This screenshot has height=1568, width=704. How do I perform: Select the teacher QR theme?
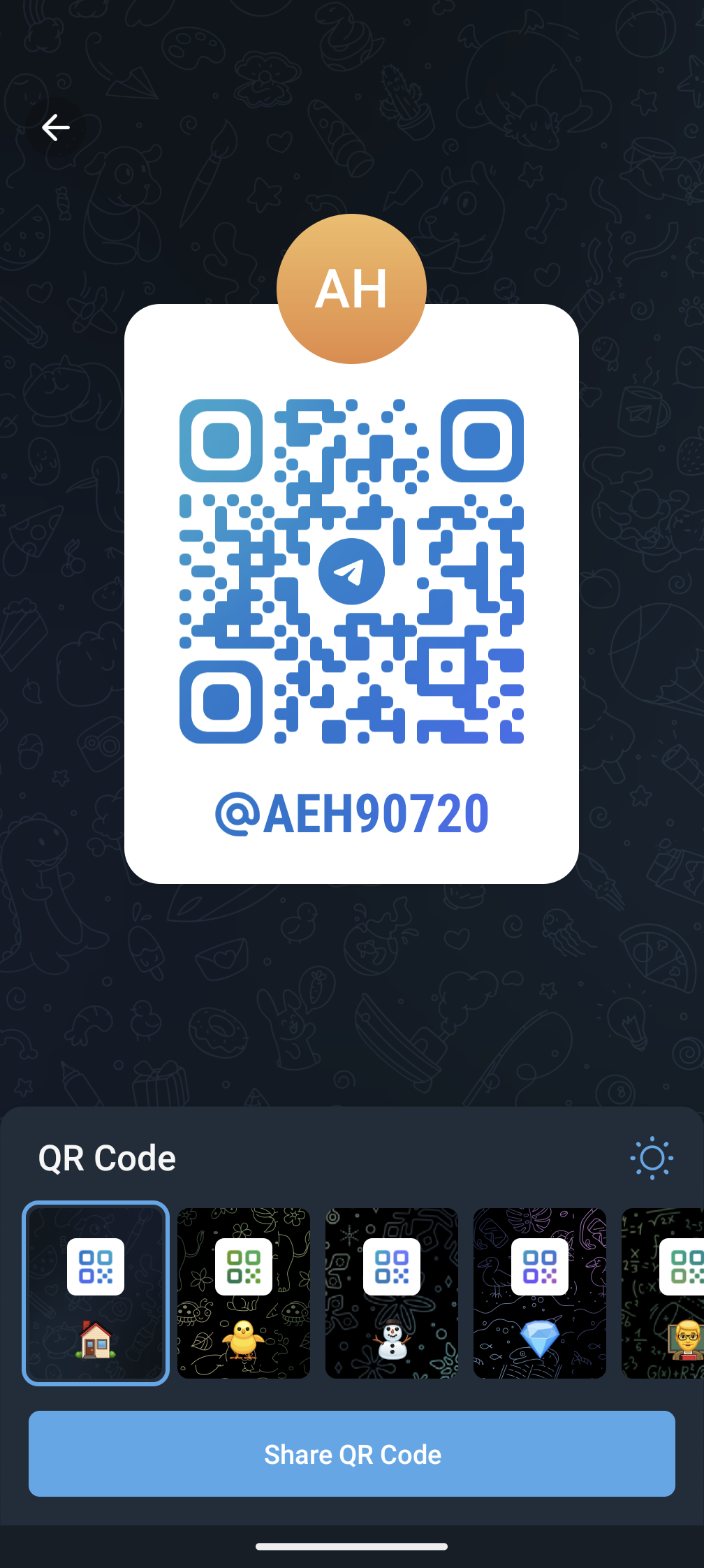point(663,1293)
